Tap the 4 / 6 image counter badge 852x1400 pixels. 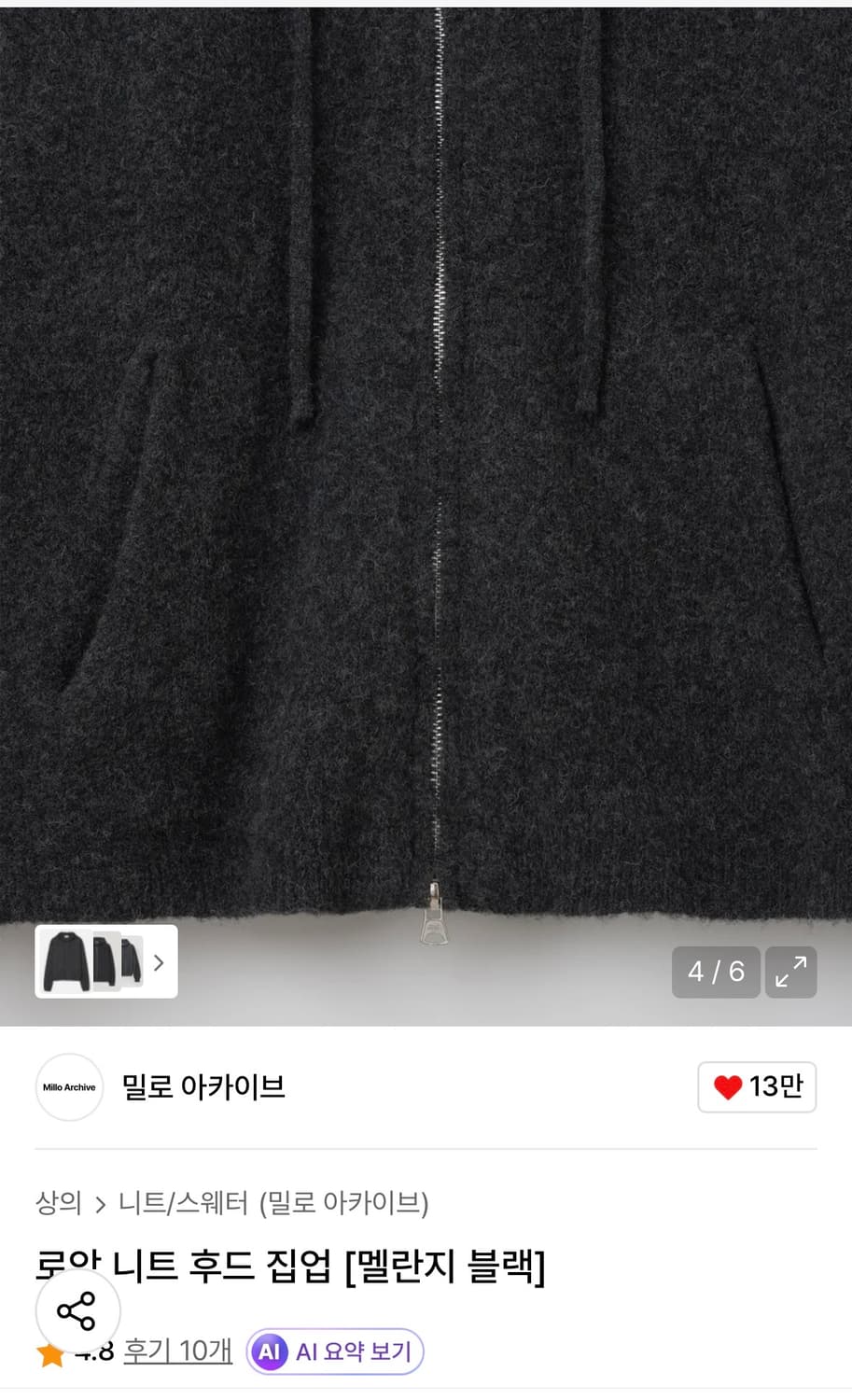pyautogui.click(x=716, y=973)
